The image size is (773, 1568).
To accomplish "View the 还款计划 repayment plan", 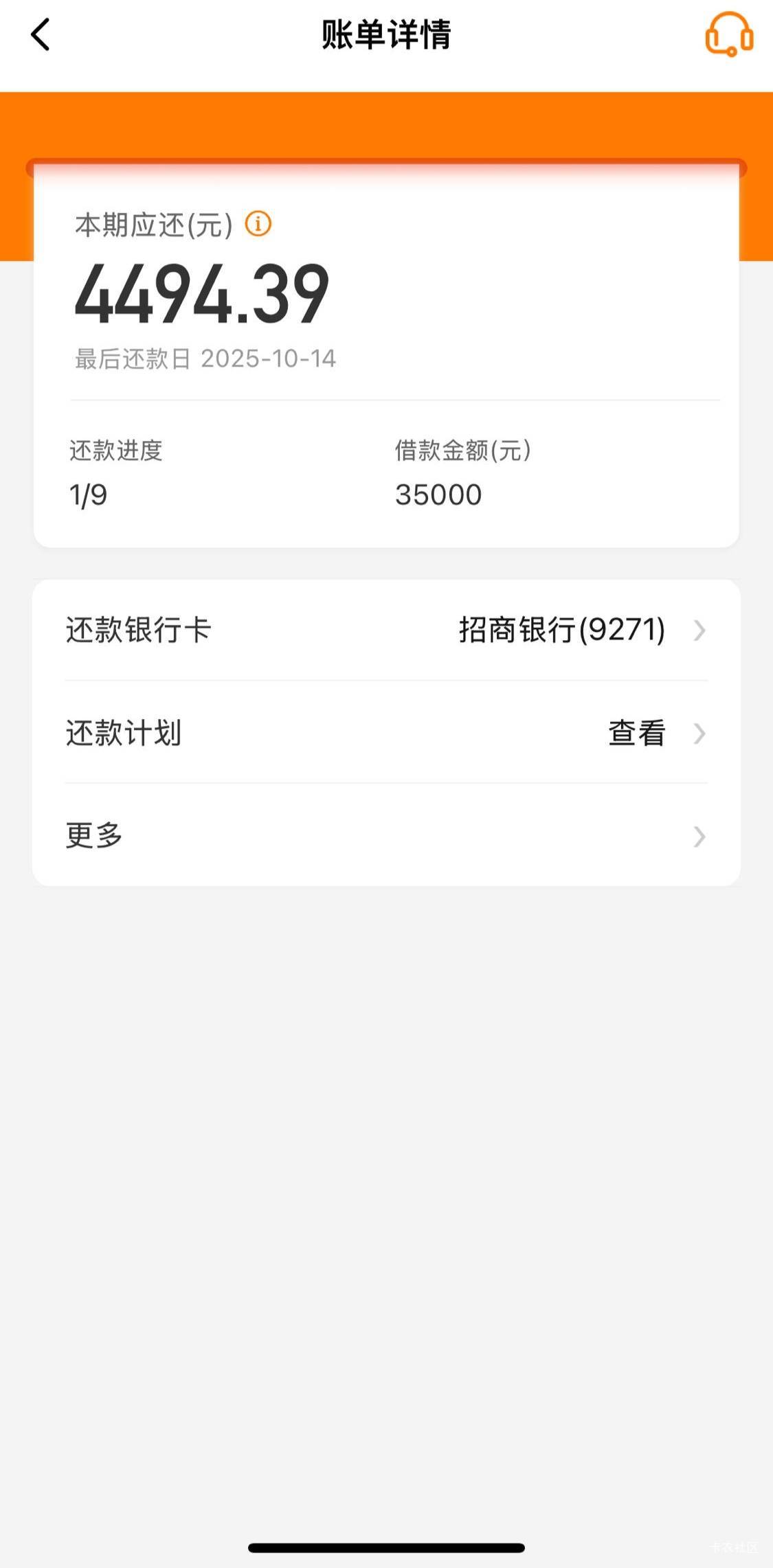I will click(386, 732).
